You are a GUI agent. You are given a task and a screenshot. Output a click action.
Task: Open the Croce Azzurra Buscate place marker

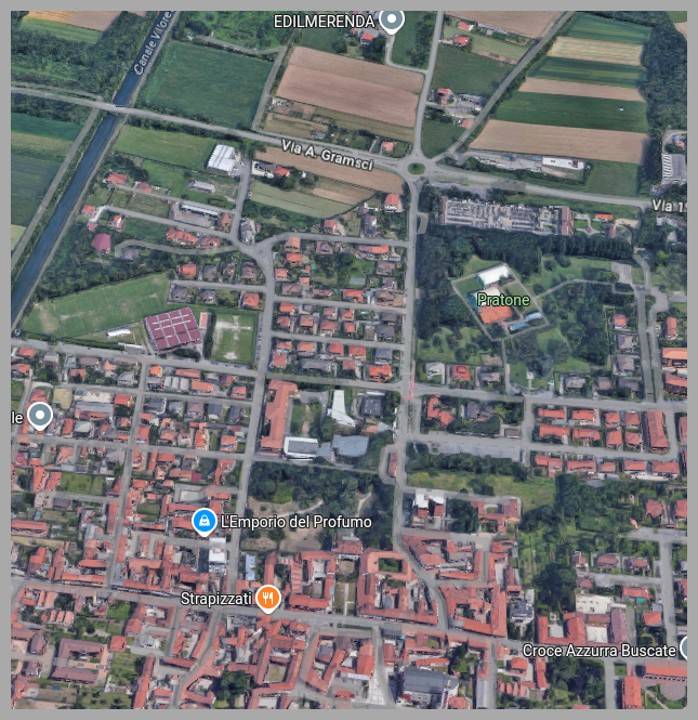tap(685, 648)
